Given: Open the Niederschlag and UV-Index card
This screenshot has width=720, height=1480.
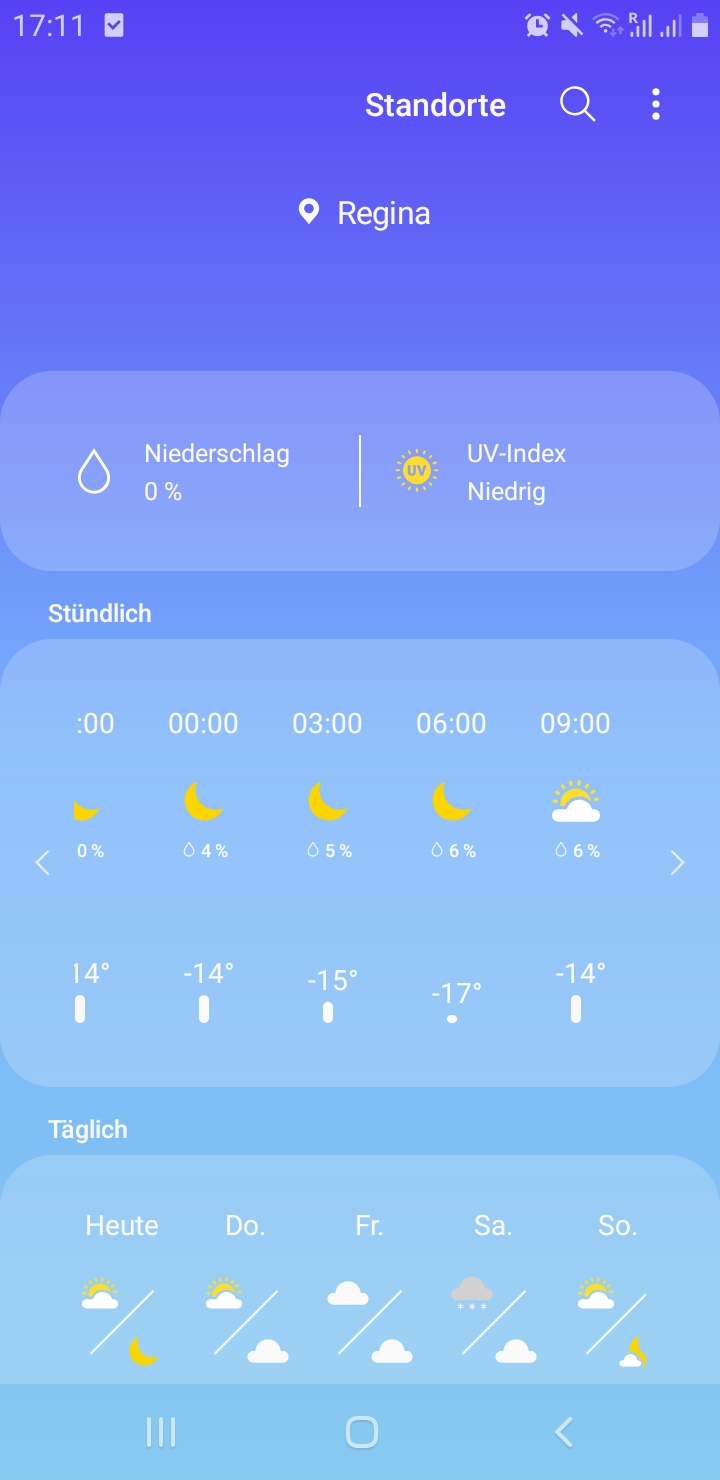Looking at the screenshot, I should pos(360,471).
